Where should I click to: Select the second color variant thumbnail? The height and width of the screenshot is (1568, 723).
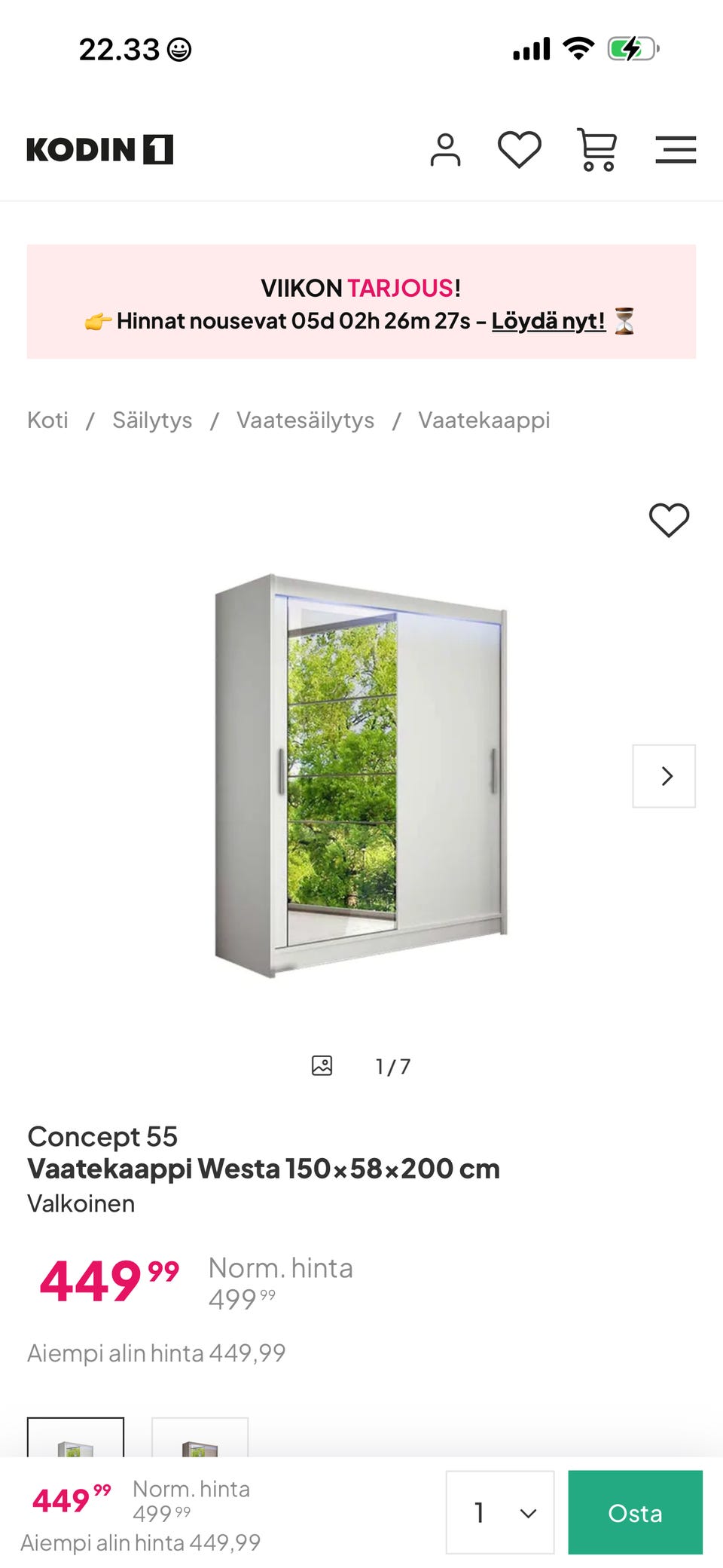pos(200,1438)
